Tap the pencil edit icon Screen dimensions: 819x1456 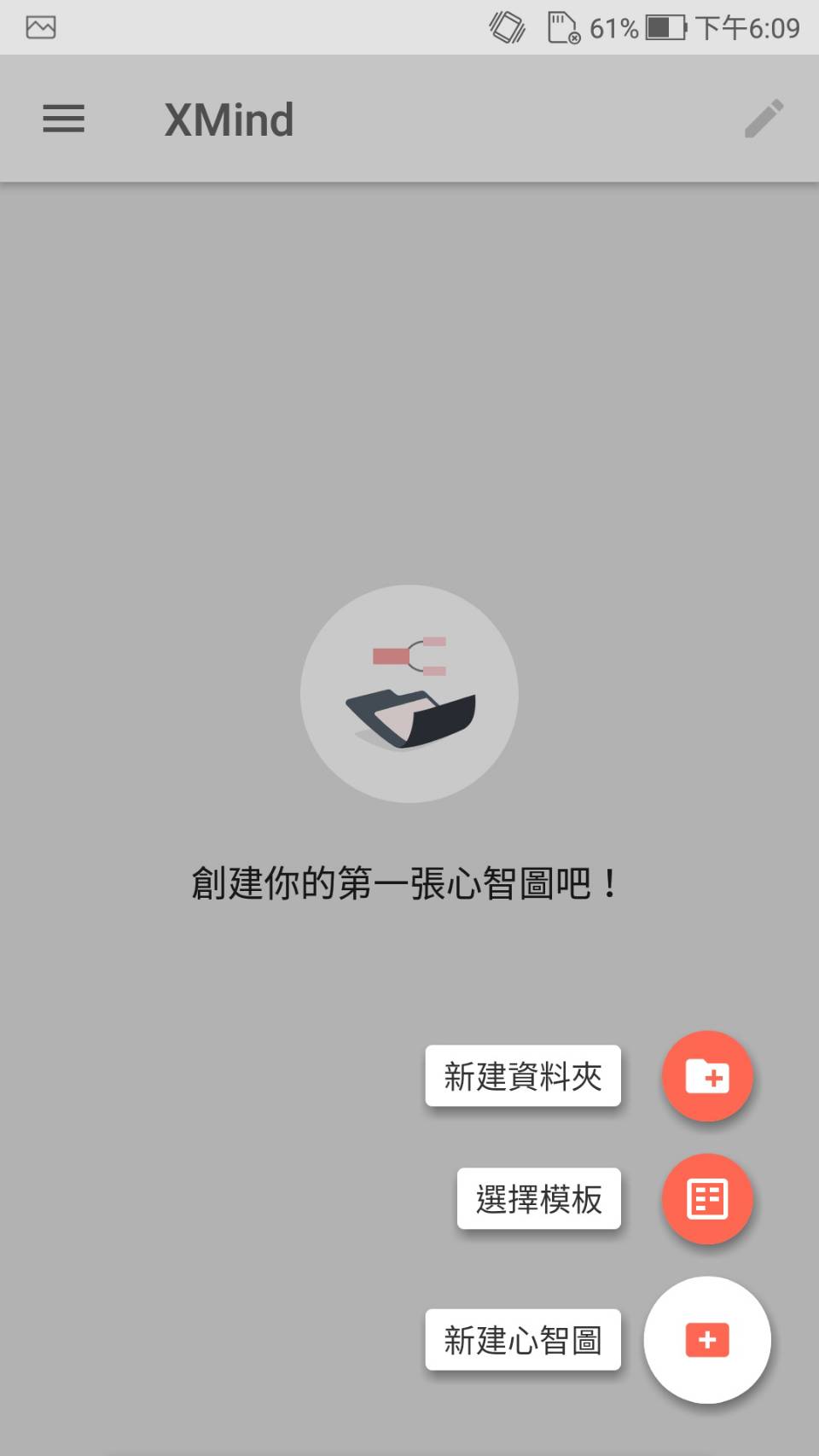click(x=764, y=119)
